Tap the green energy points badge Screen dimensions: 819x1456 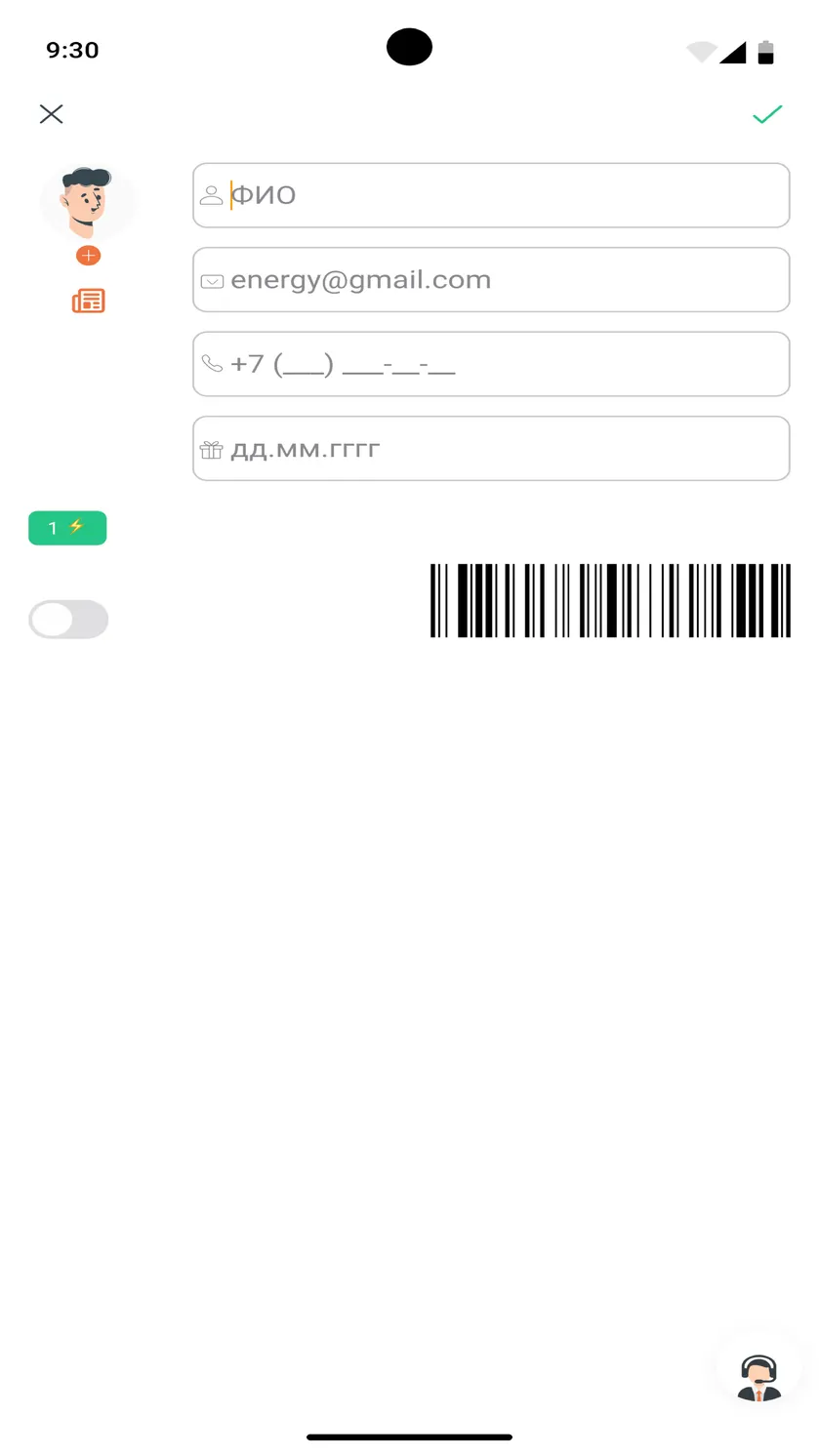pos(67,528)
